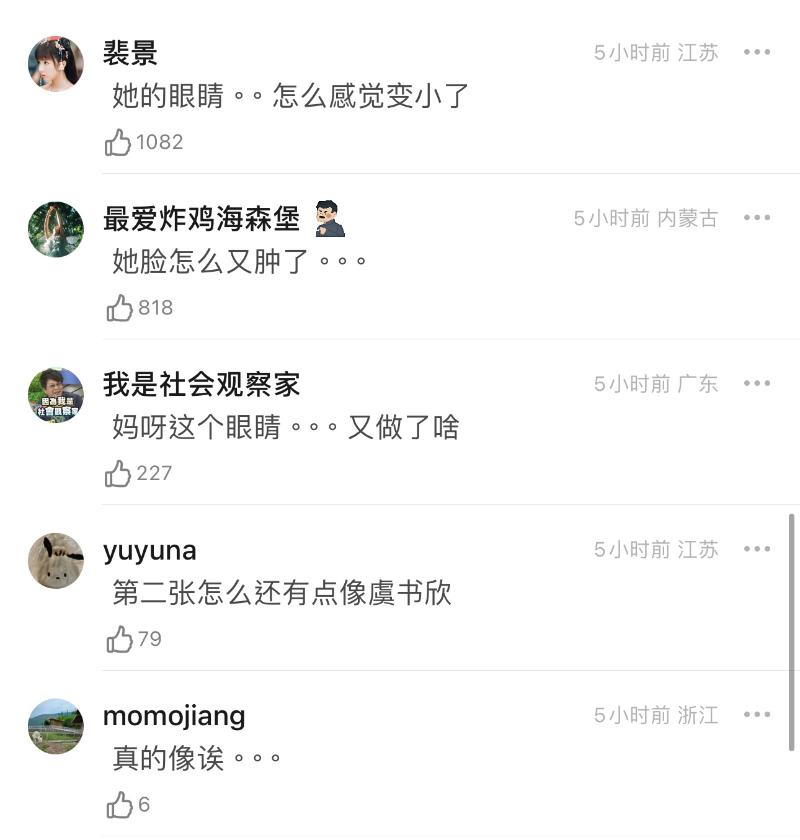Open more options on momojiang's comment
Image resolution: width=800 pixels, height=840 pixels.
pyautogui.click(x=757, y=715)
